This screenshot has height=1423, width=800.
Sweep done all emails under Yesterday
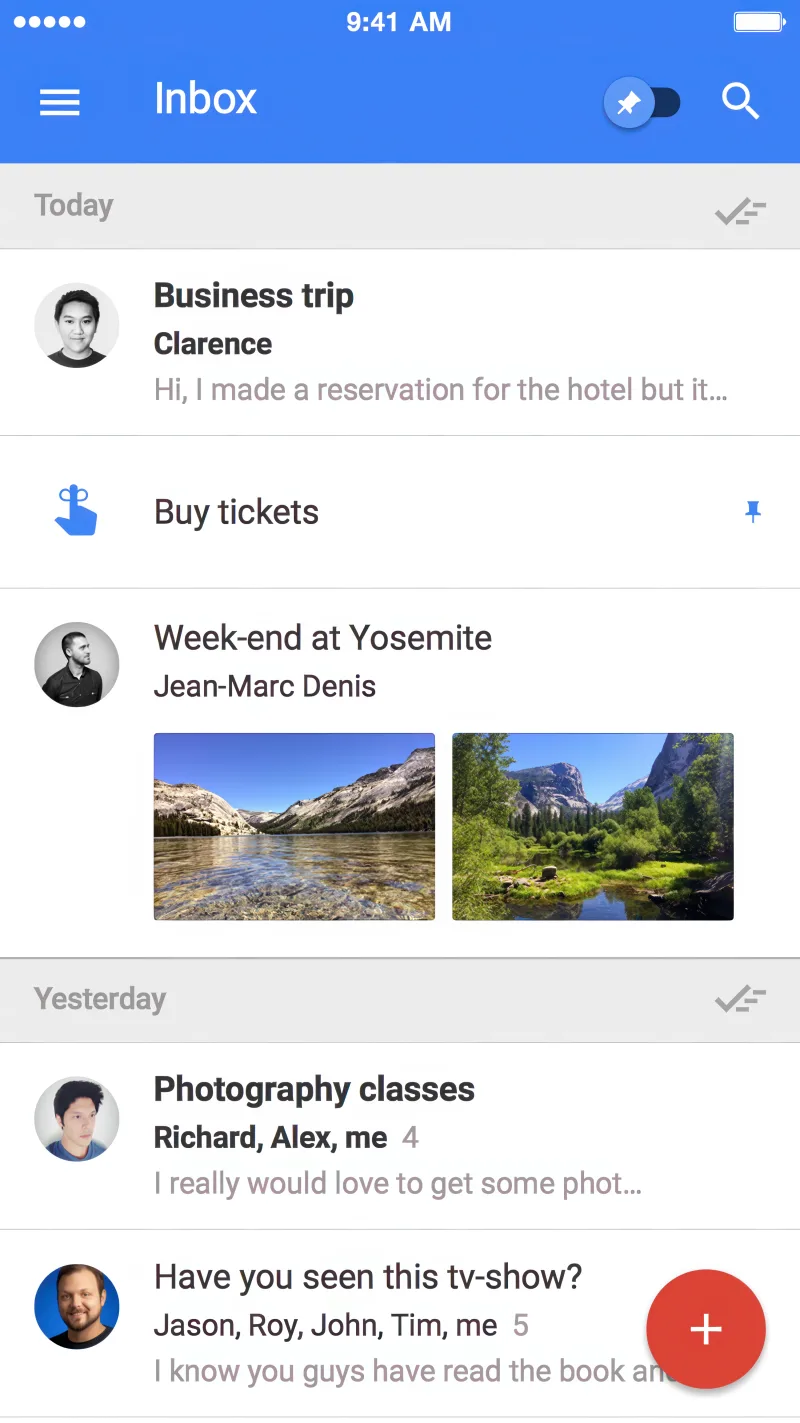click(740, 999)
